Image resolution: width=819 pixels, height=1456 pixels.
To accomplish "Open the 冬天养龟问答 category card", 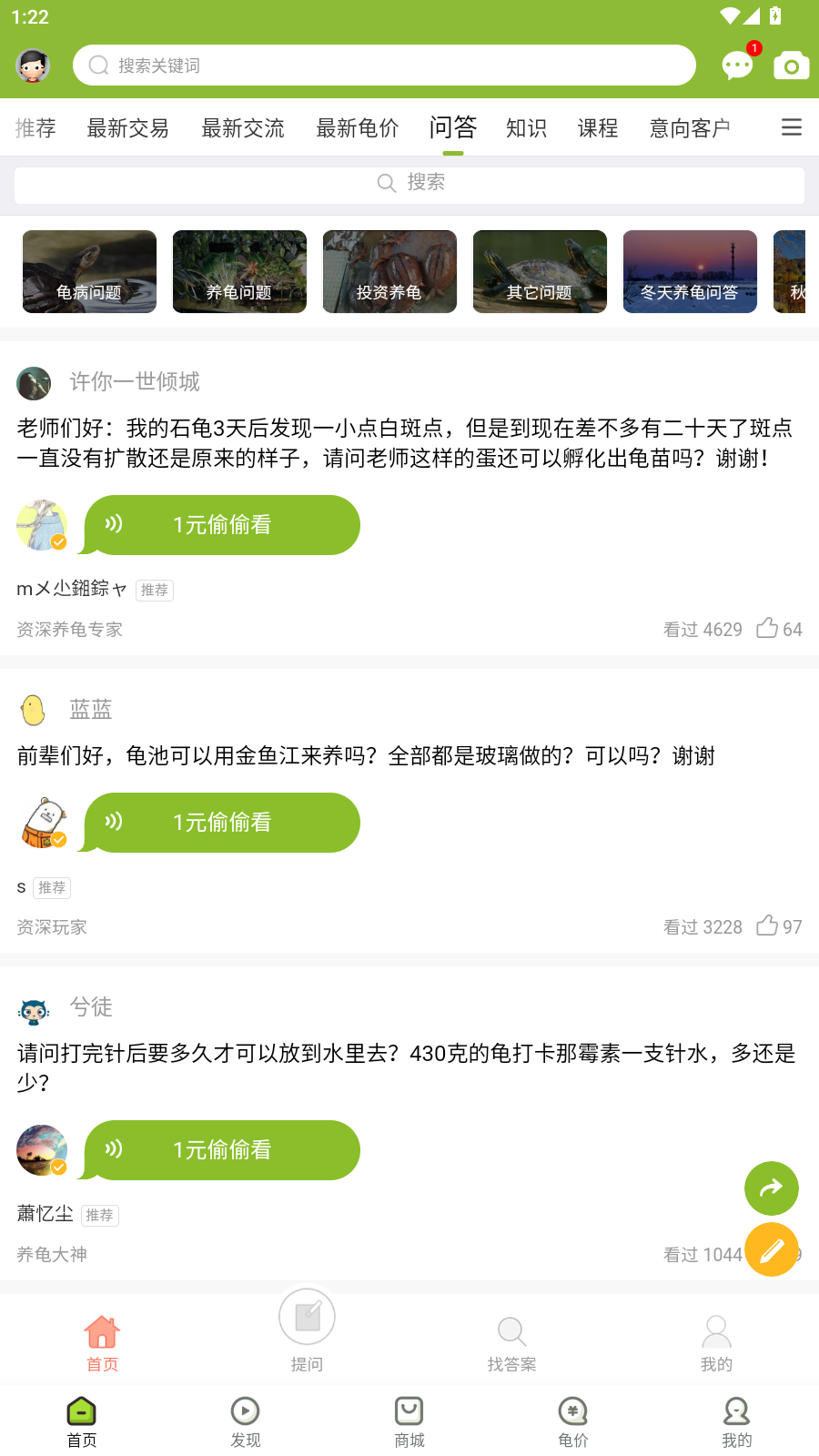I will (x=689, y=271).
